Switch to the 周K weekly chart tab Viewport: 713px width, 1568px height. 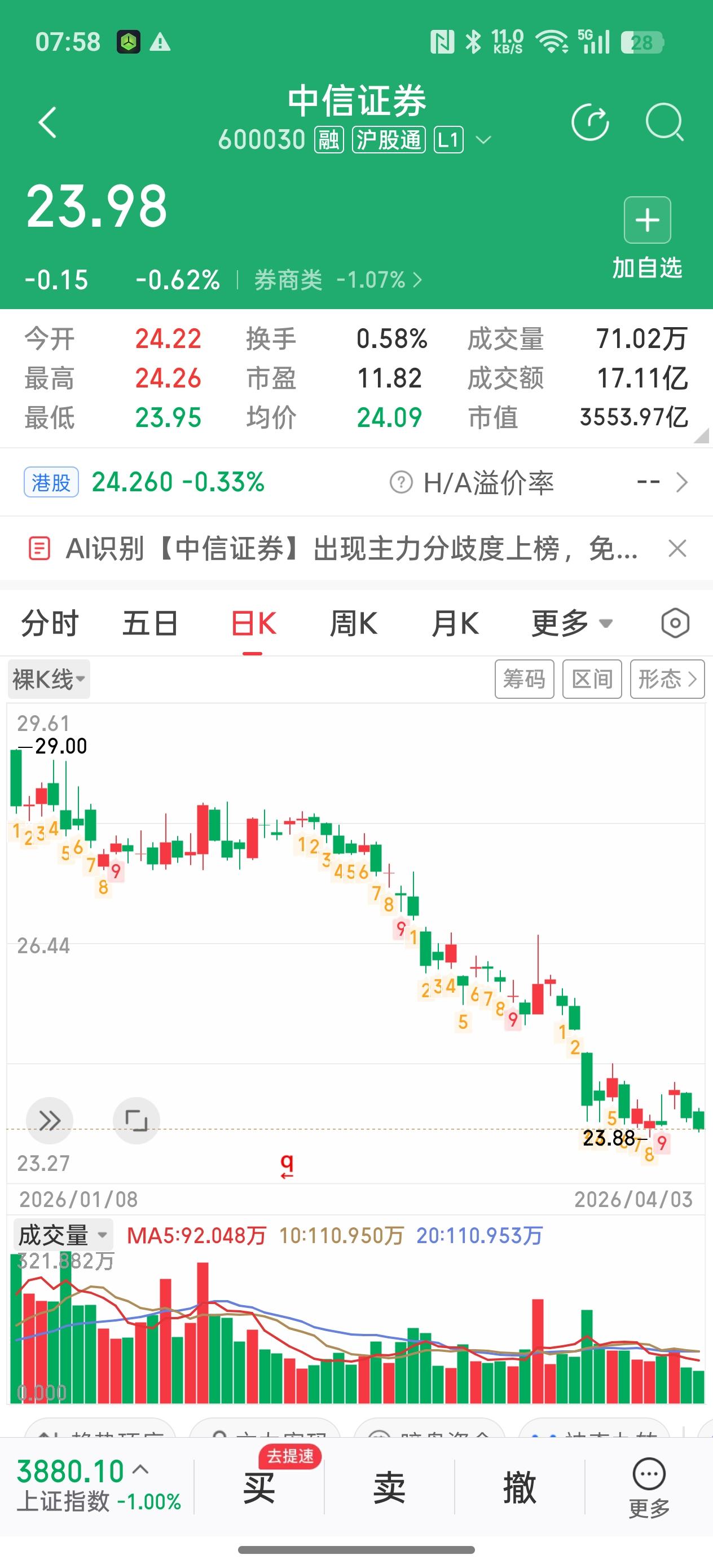(x=353, y=622)
